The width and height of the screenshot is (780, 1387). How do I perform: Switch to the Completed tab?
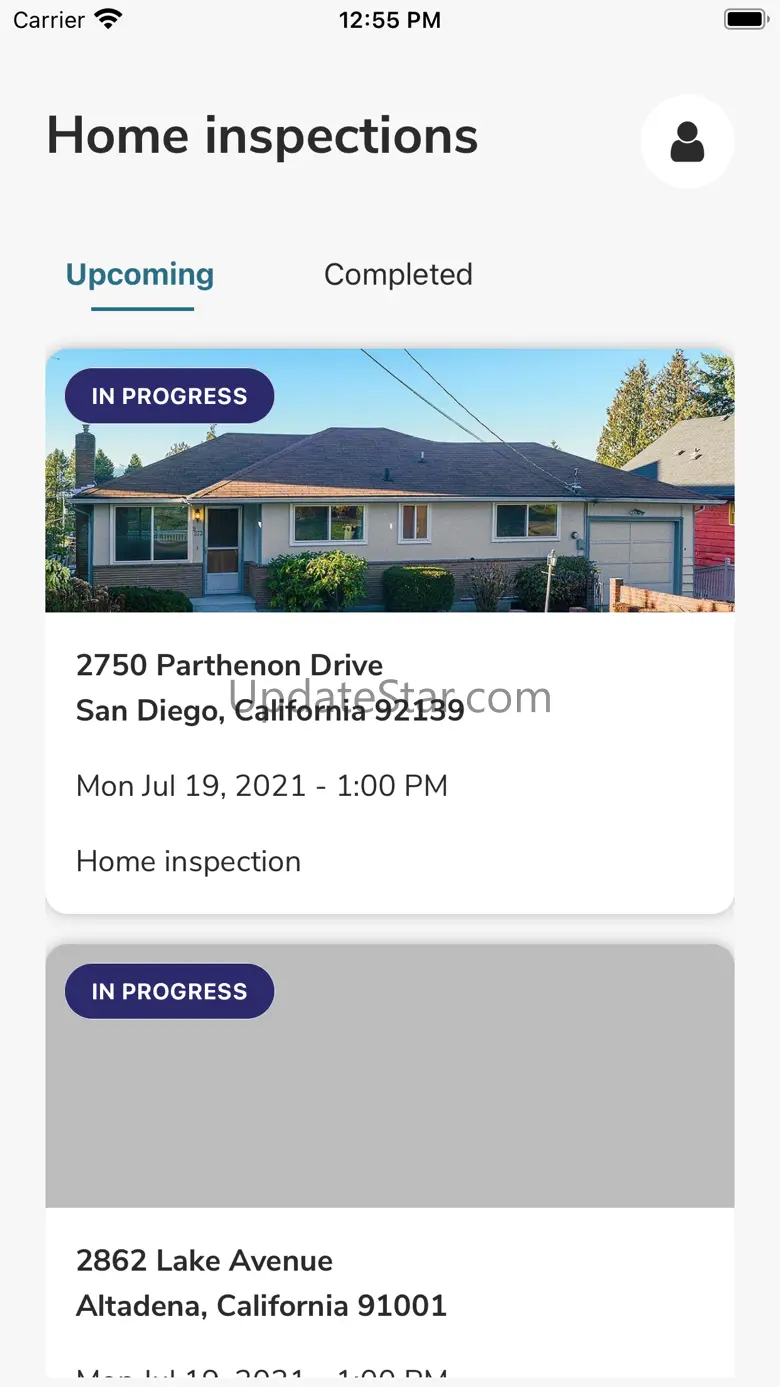coord(398,275)
